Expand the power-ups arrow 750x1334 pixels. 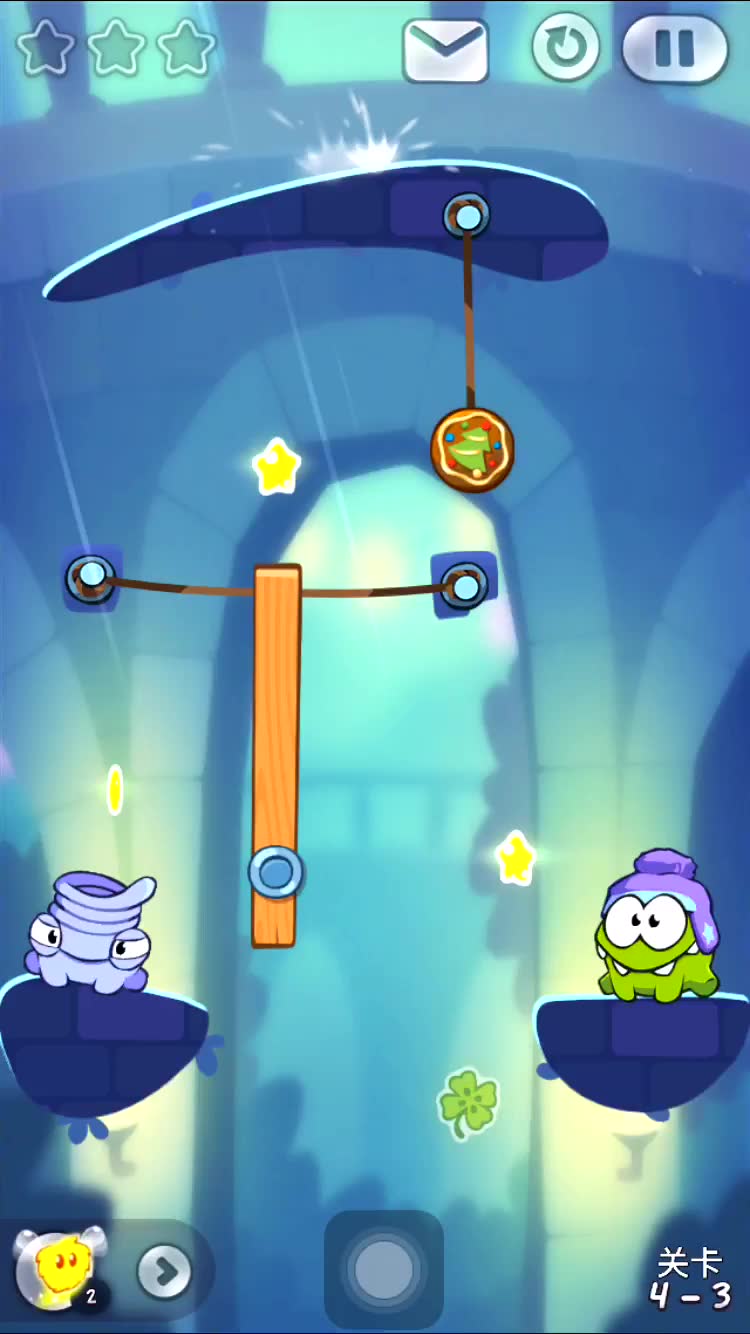164,1271
